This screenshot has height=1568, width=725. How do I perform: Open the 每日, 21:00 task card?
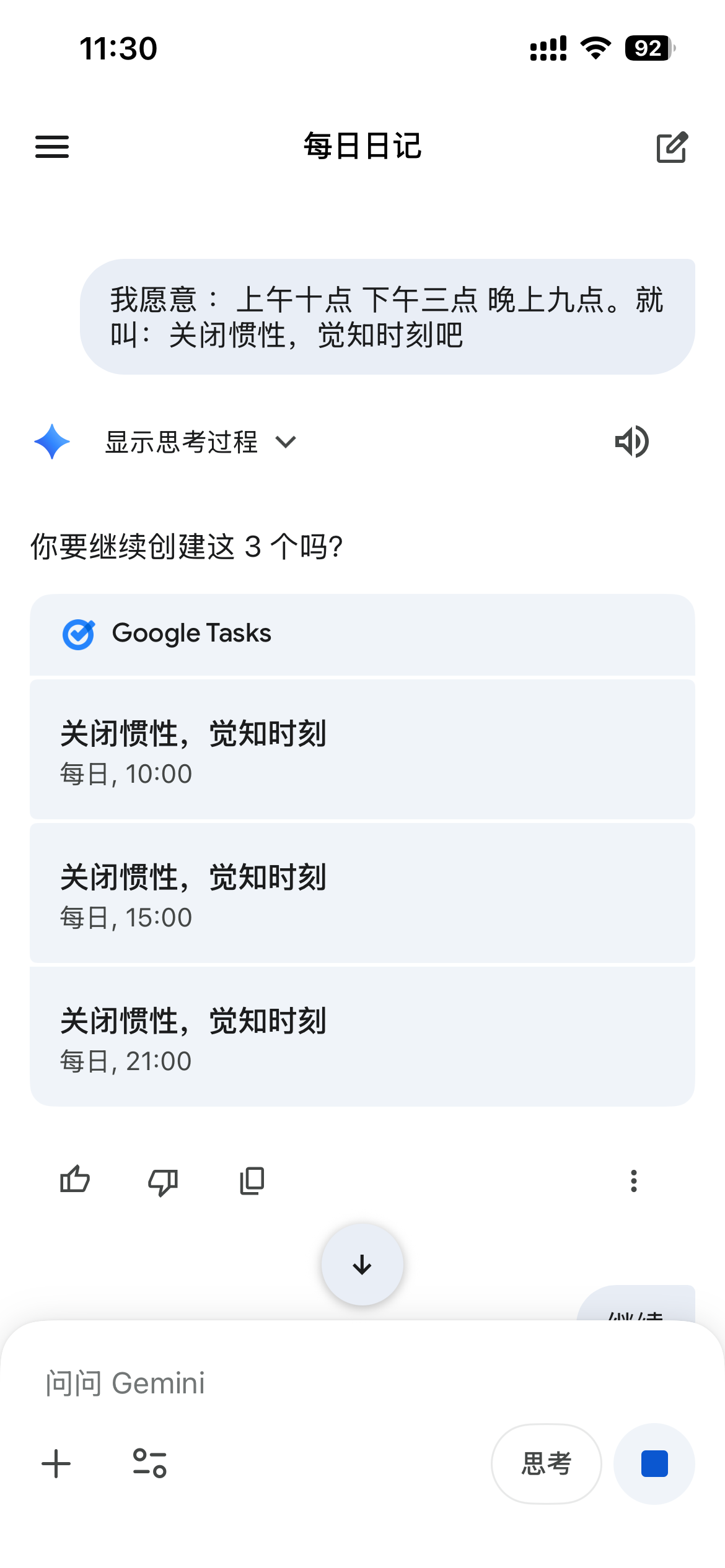(362, 1037)
